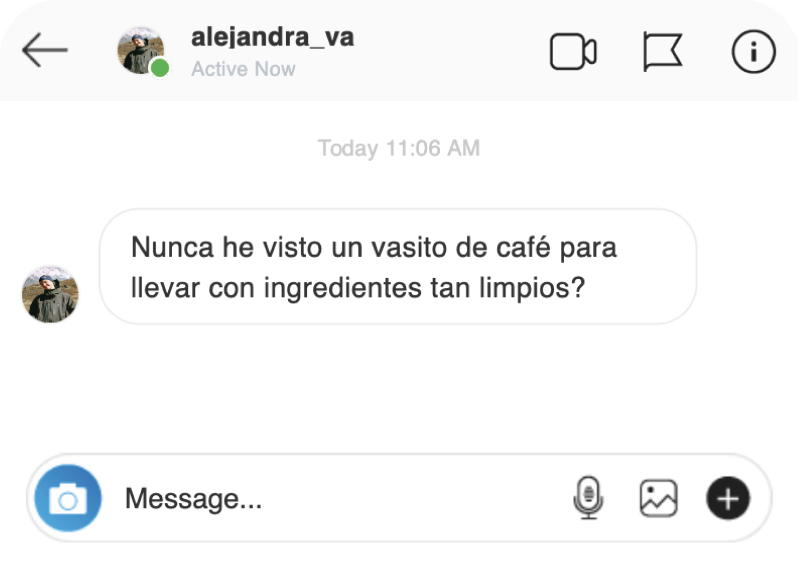Open the plus menu for more options
Viewport: 800px width, 571px height.
[x=727, y=497]
